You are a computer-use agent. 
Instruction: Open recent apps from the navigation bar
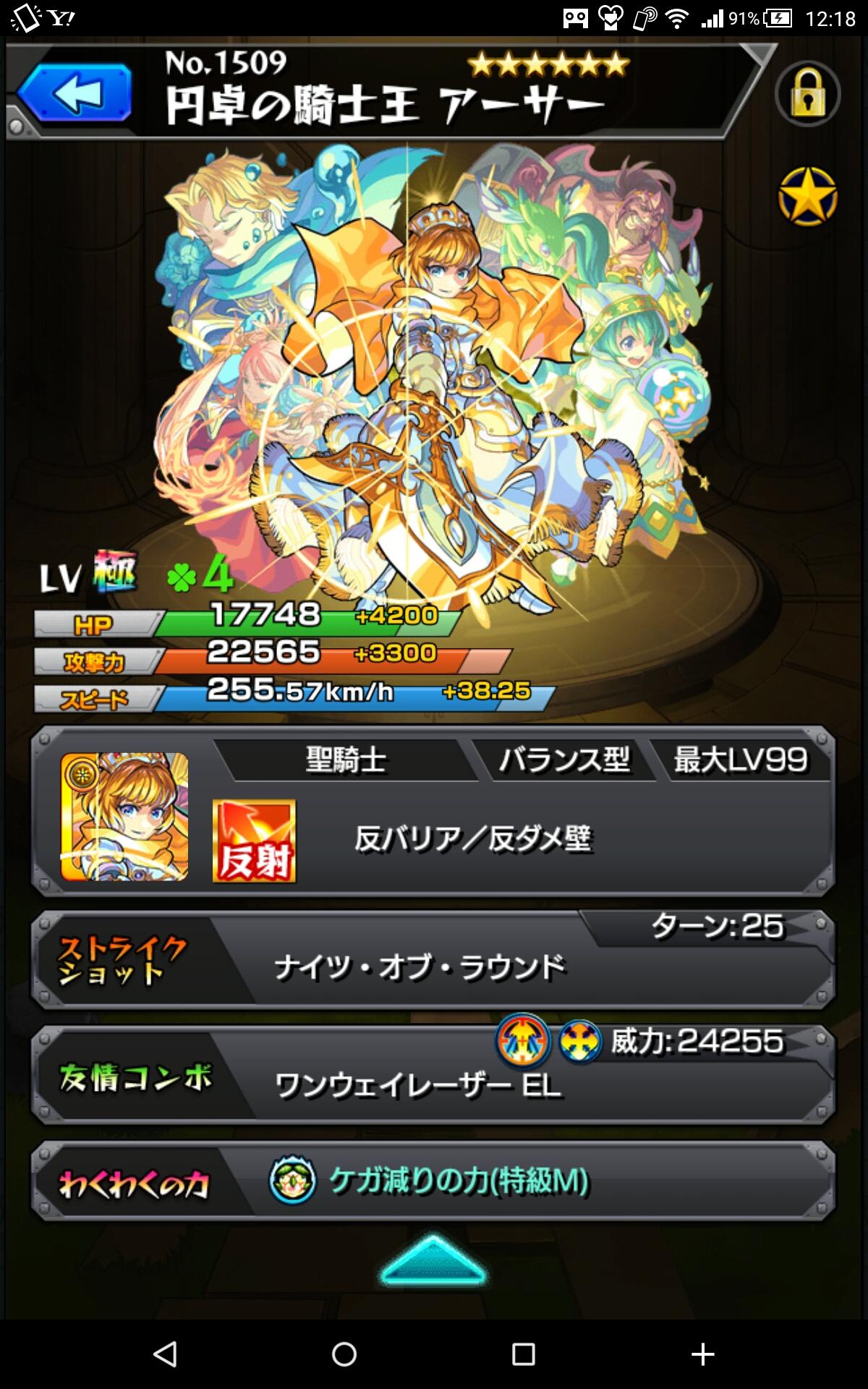pyautogui.click(x=523, y=1354)
